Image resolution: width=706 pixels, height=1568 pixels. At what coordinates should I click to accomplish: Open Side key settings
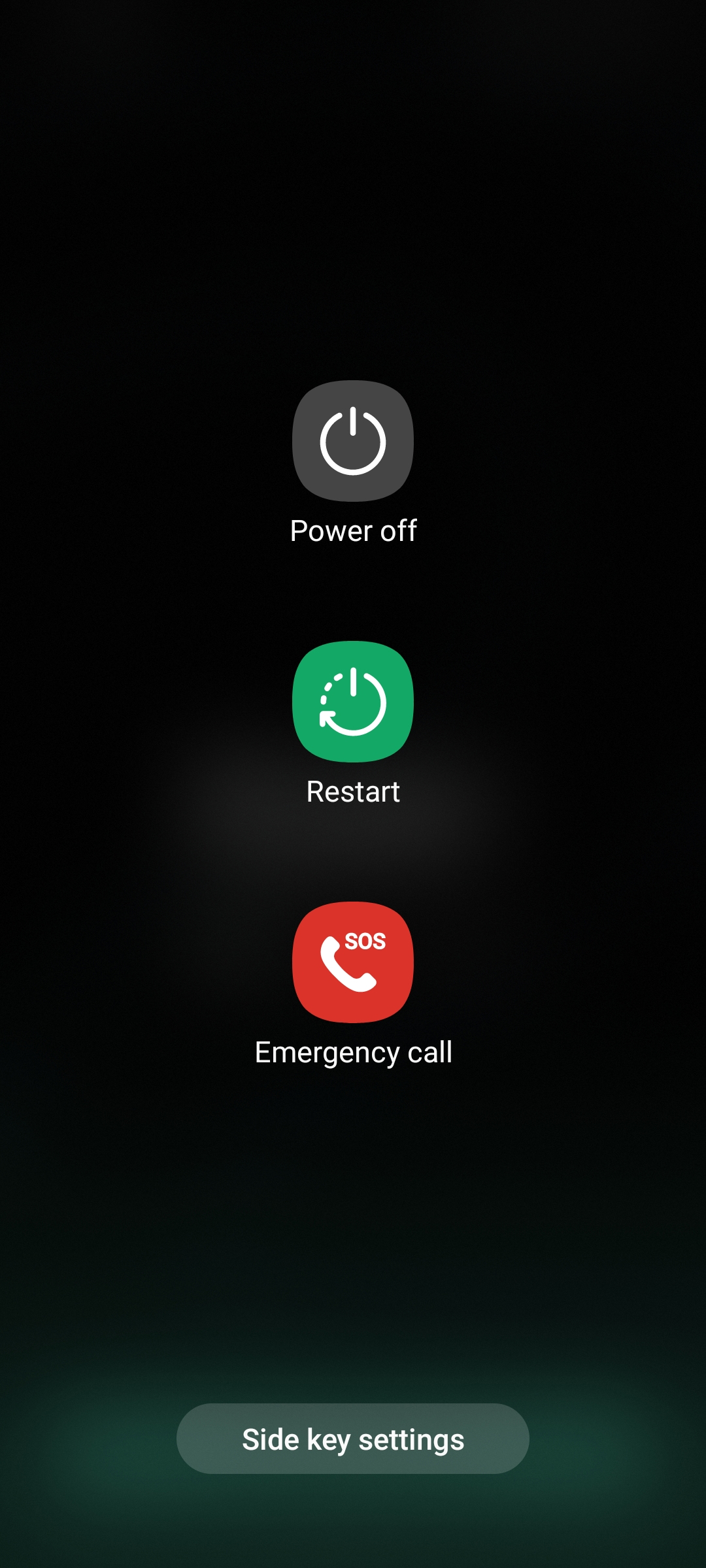pyautogui.click(x=353, y=1439)
